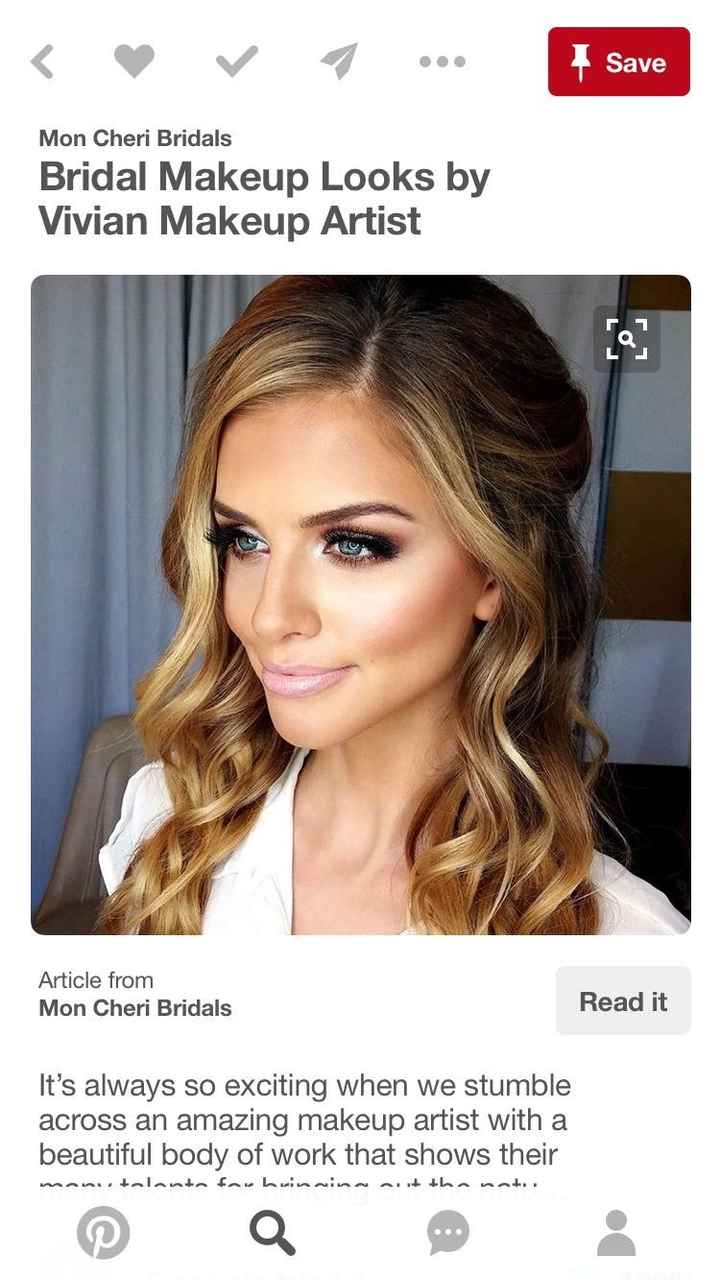Tap the pin title text
The height and width of the screenshot is (1280, 720).
(x=263, y=198)
